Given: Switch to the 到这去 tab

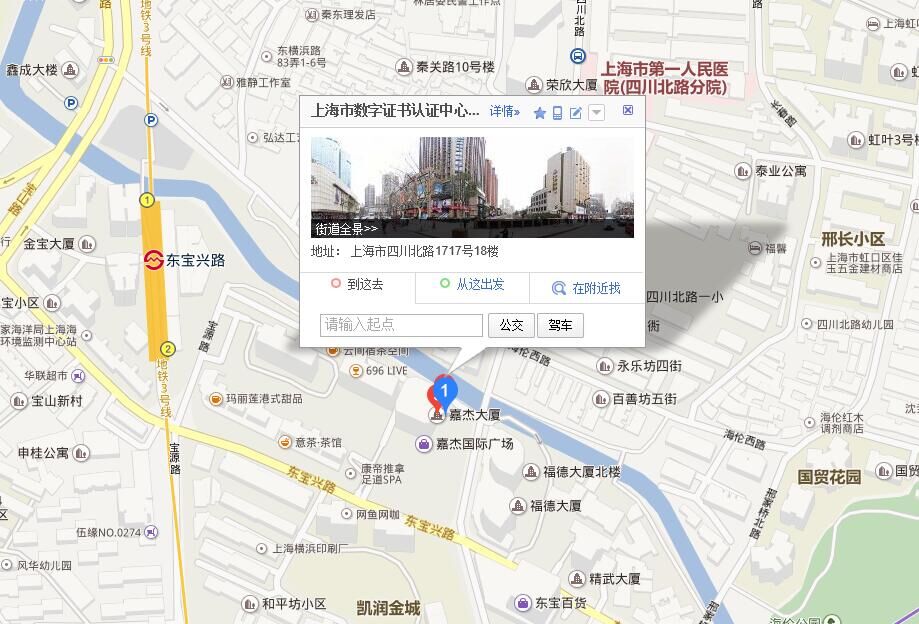Looking at the screenshot, I should coord(358,285).
